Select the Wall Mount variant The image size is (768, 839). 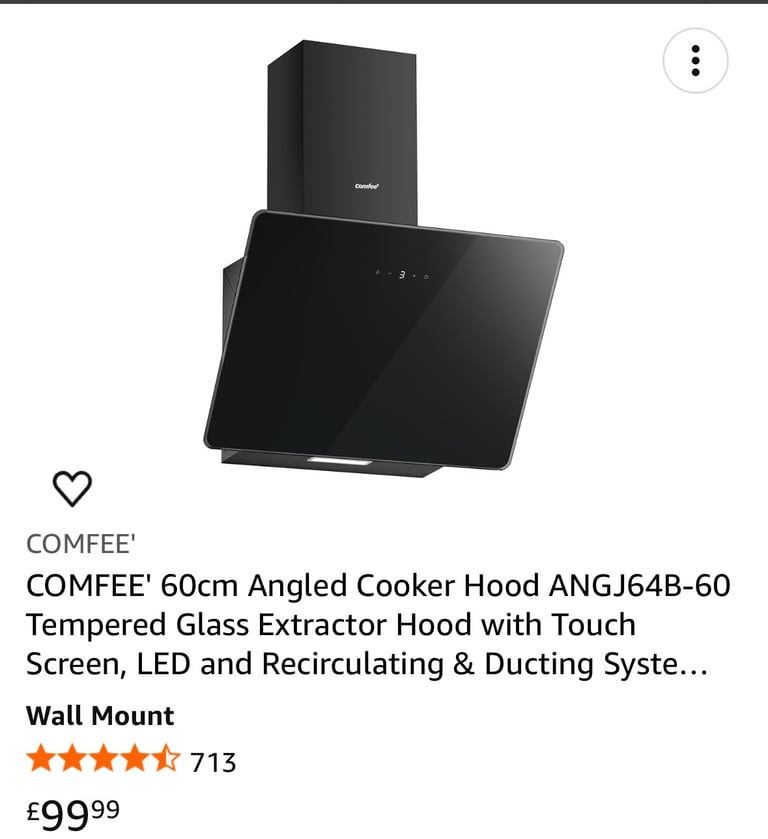[99, 716]
